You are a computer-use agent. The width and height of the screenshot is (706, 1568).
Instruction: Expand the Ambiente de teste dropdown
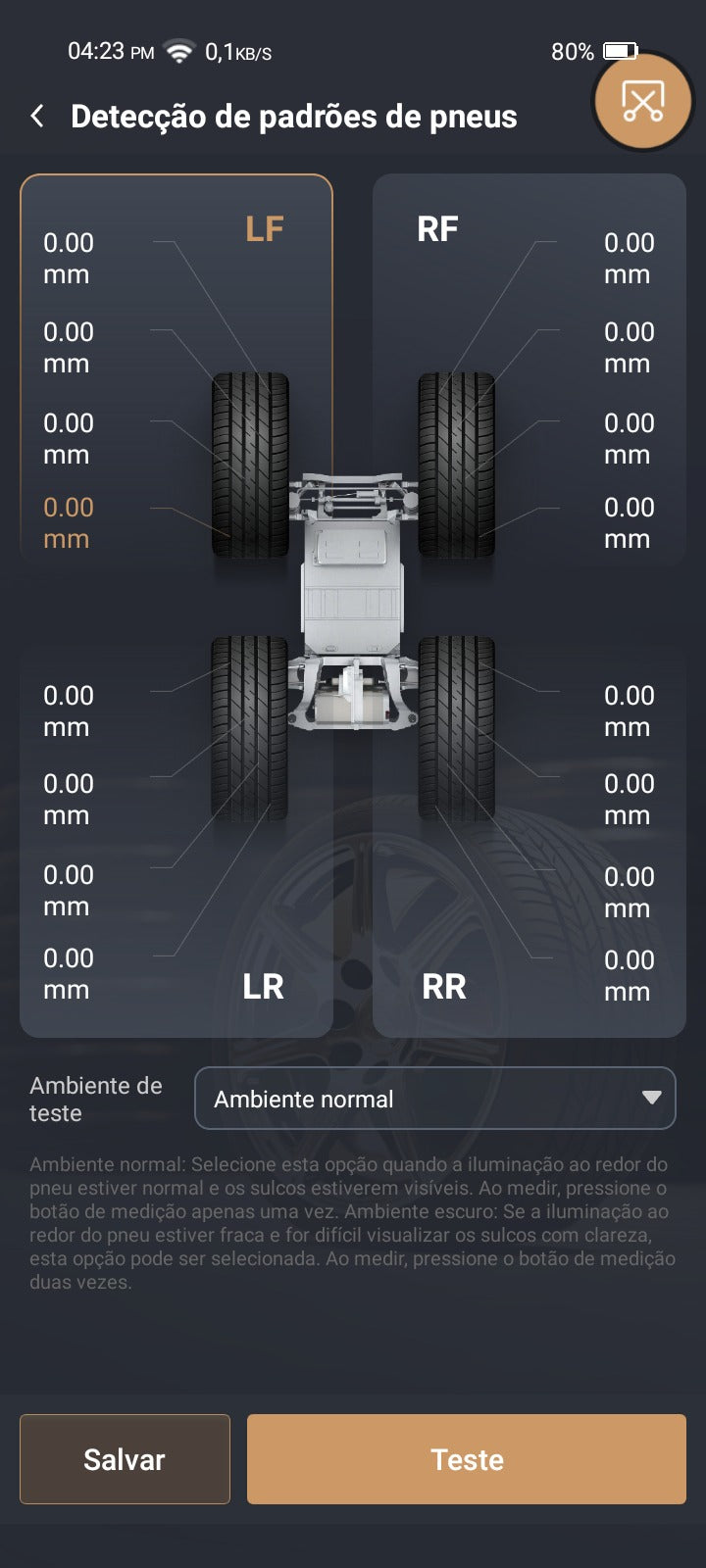(x=435, y=1099)
